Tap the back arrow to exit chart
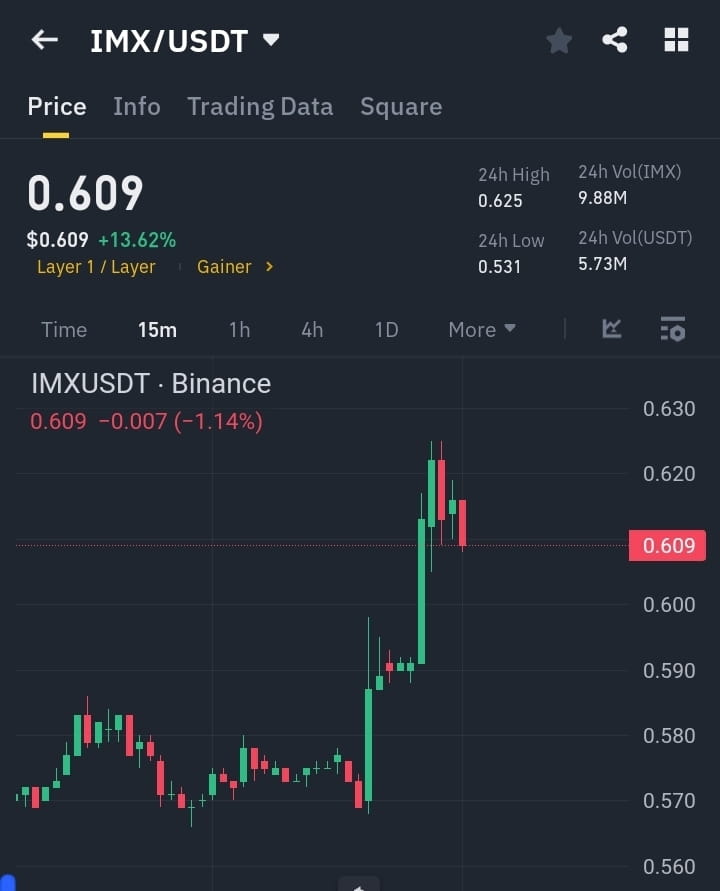Image resolution: width=720 pixels, height=891 pixels. pos(44,39)
